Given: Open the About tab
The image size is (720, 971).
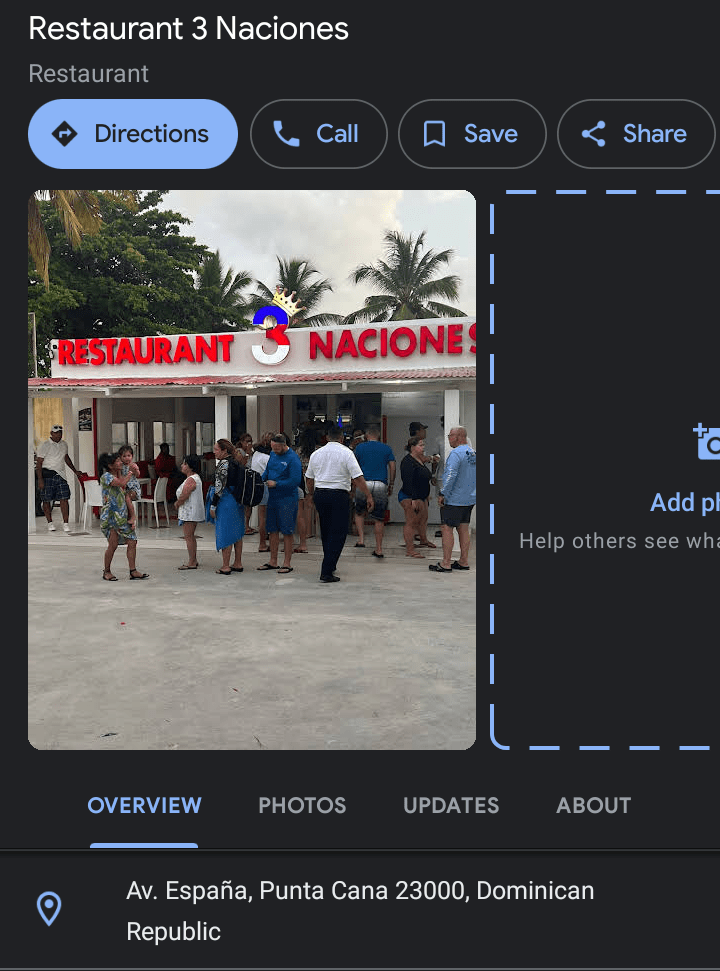Looking at the screenshot, I should click(593, 805).
